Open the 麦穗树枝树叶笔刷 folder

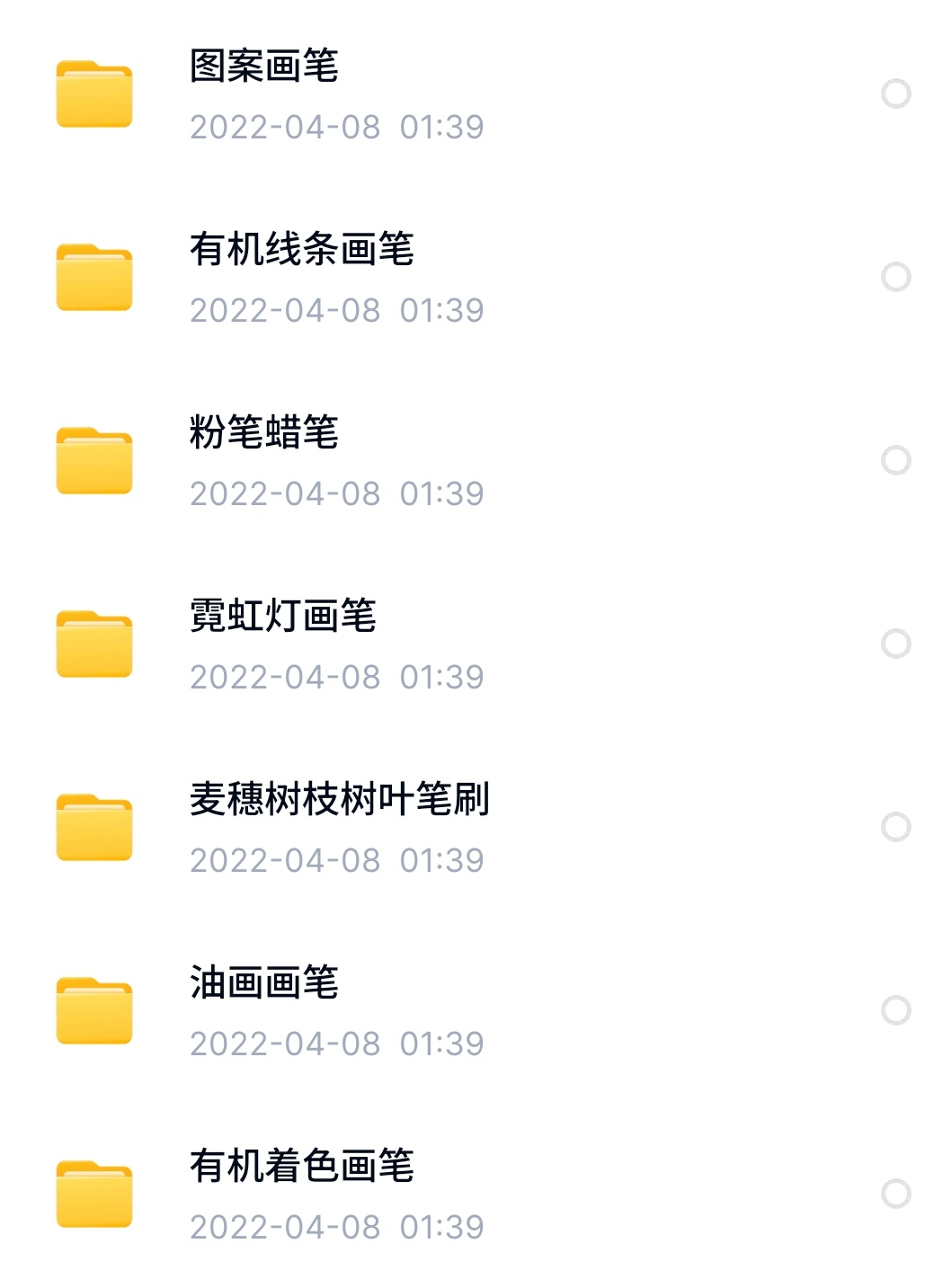click(339, 800)
